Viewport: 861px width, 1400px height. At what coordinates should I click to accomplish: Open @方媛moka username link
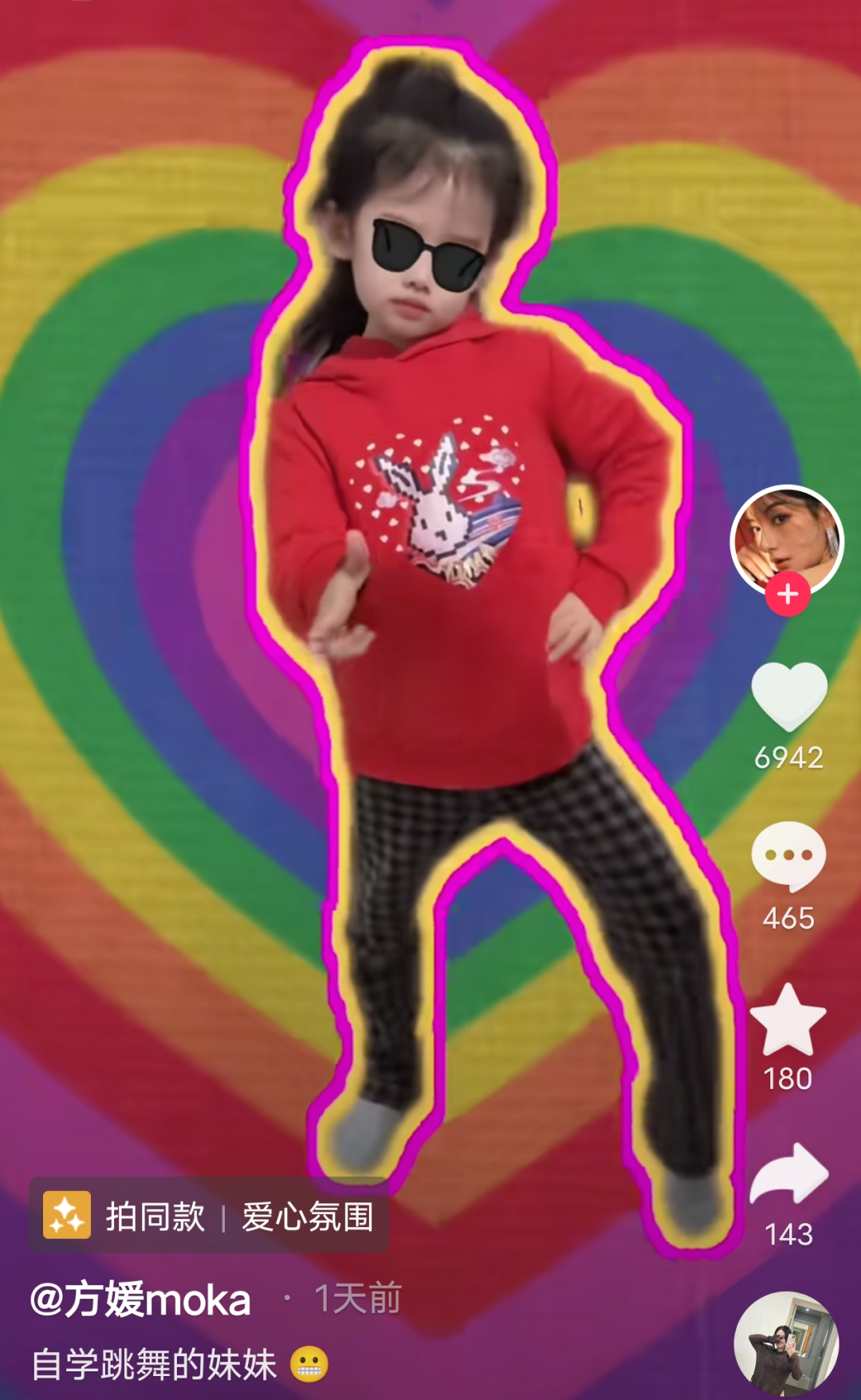[x=140, y=1300]
